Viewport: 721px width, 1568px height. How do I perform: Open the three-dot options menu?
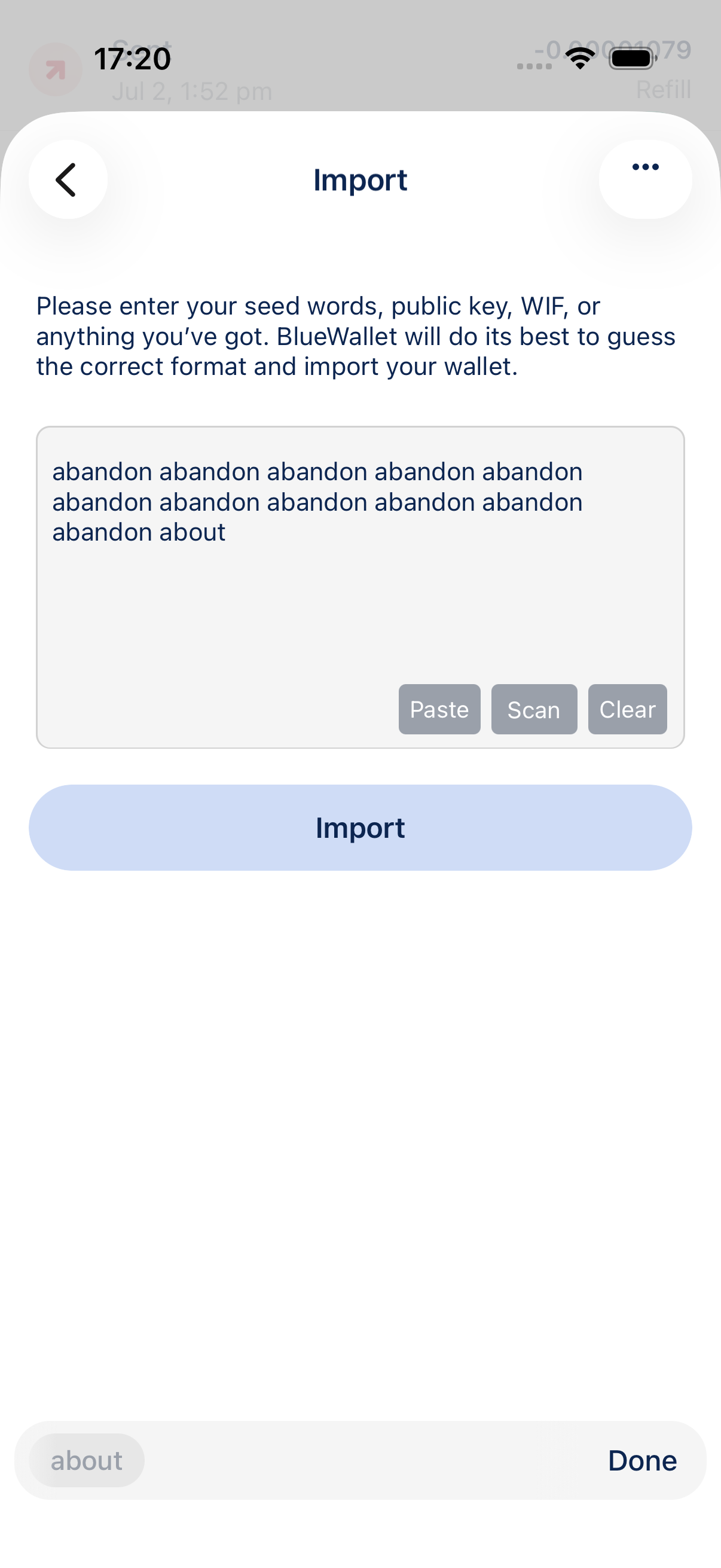[645, 179]
